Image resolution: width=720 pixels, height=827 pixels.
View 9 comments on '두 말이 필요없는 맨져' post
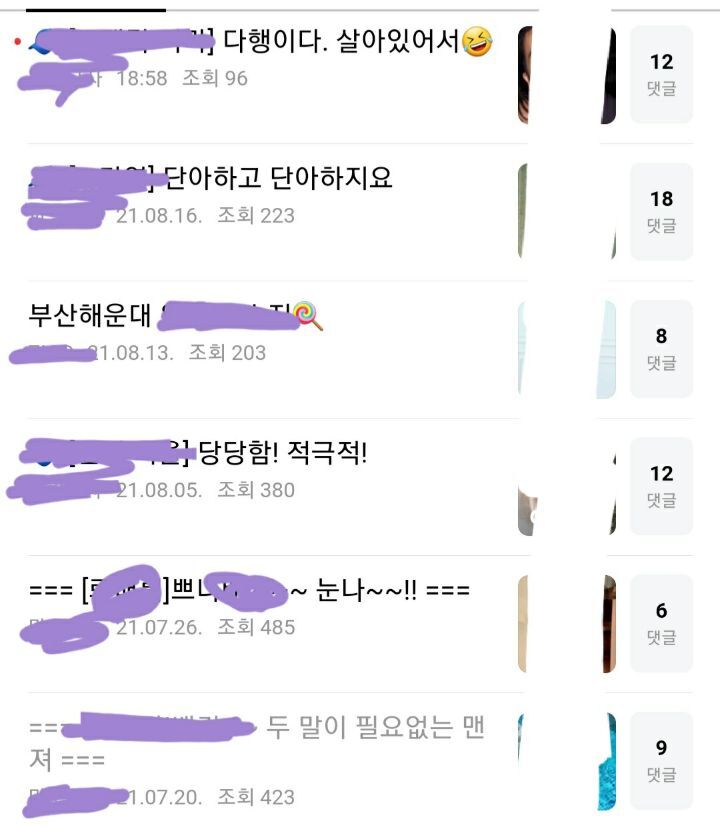(661, 760)
